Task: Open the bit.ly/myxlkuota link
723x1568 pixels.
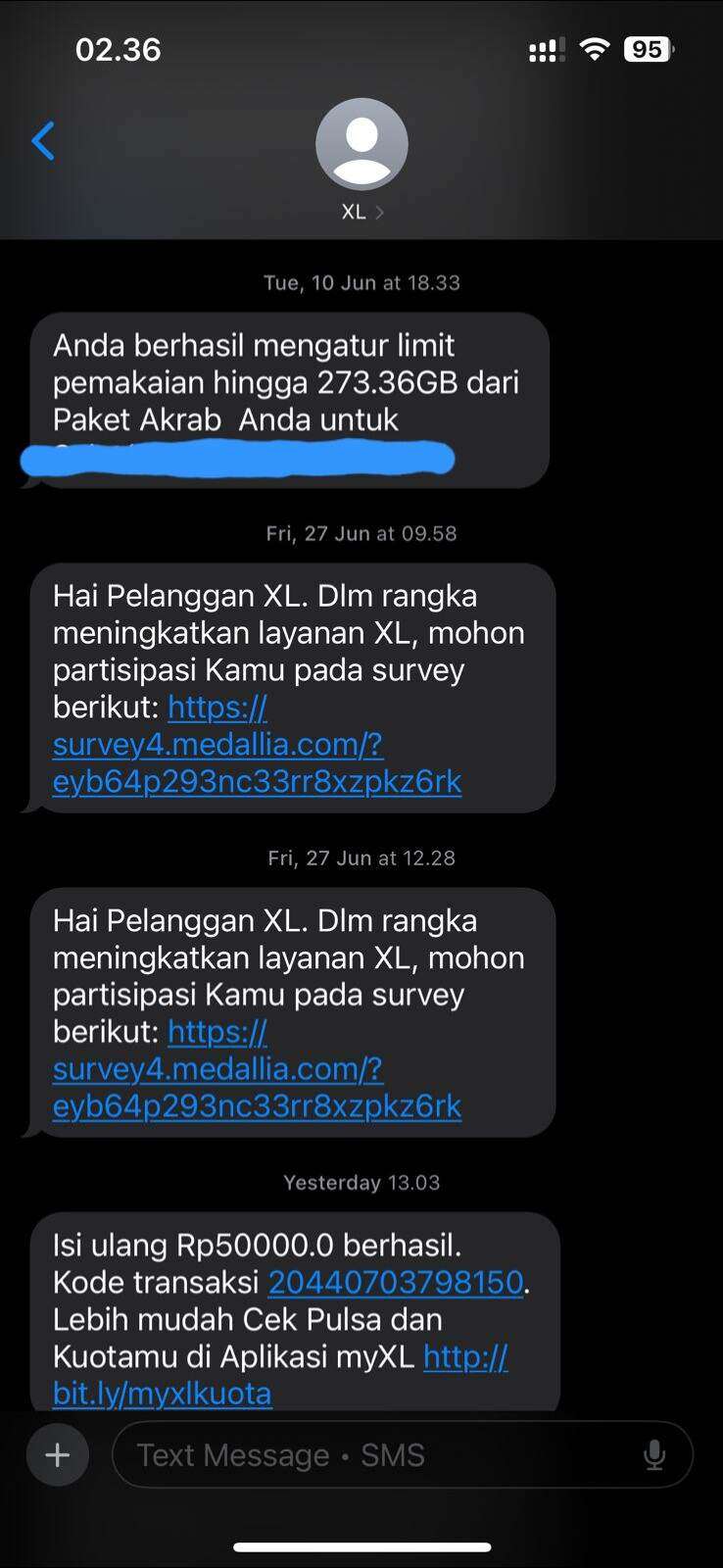Action: [280, 1375]
